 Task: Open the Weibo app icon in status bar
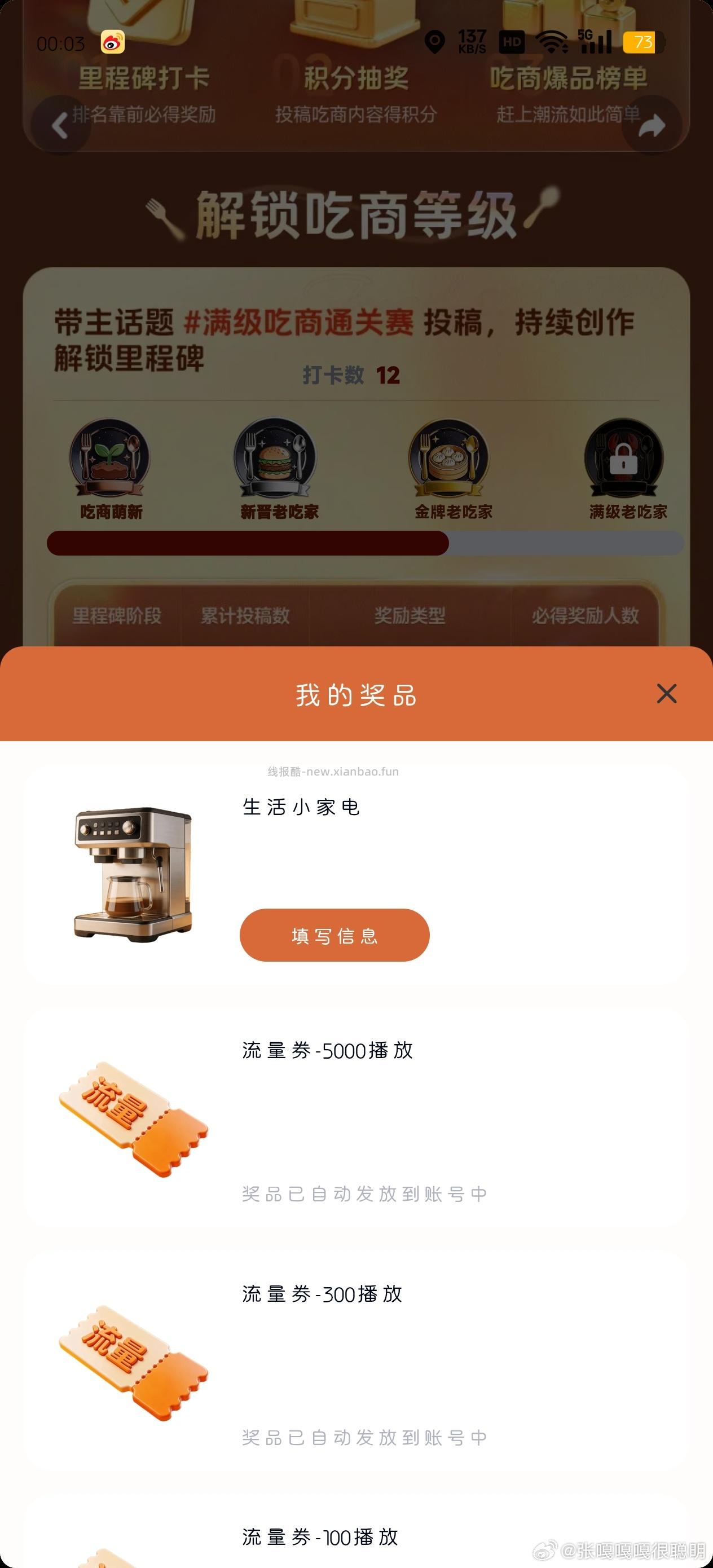[112, 41]
